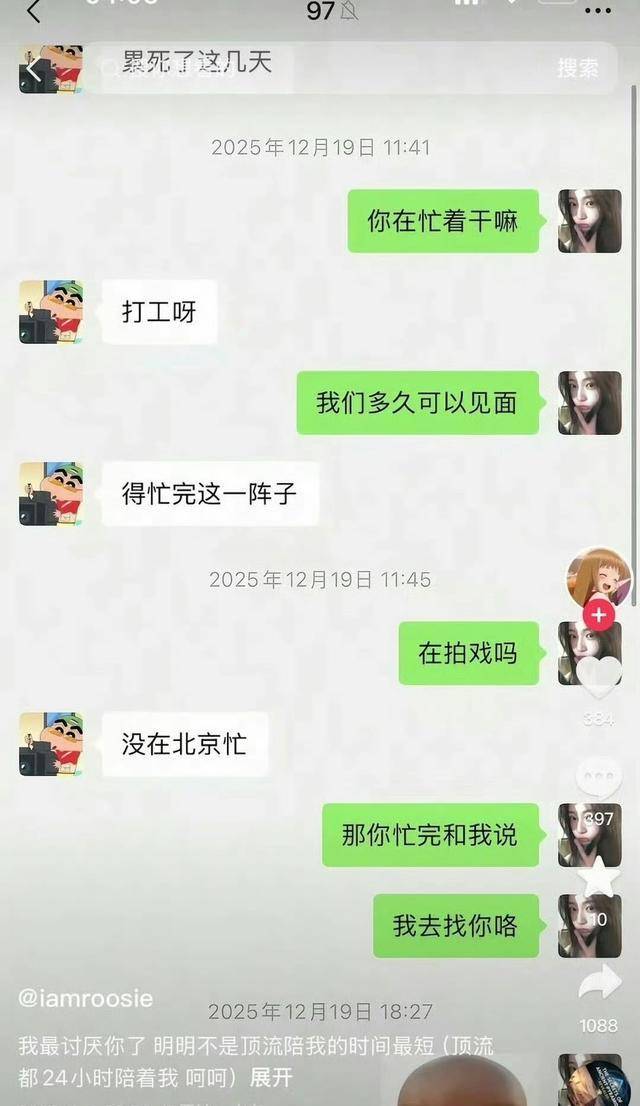Open the comments with 397 replies

599,777
